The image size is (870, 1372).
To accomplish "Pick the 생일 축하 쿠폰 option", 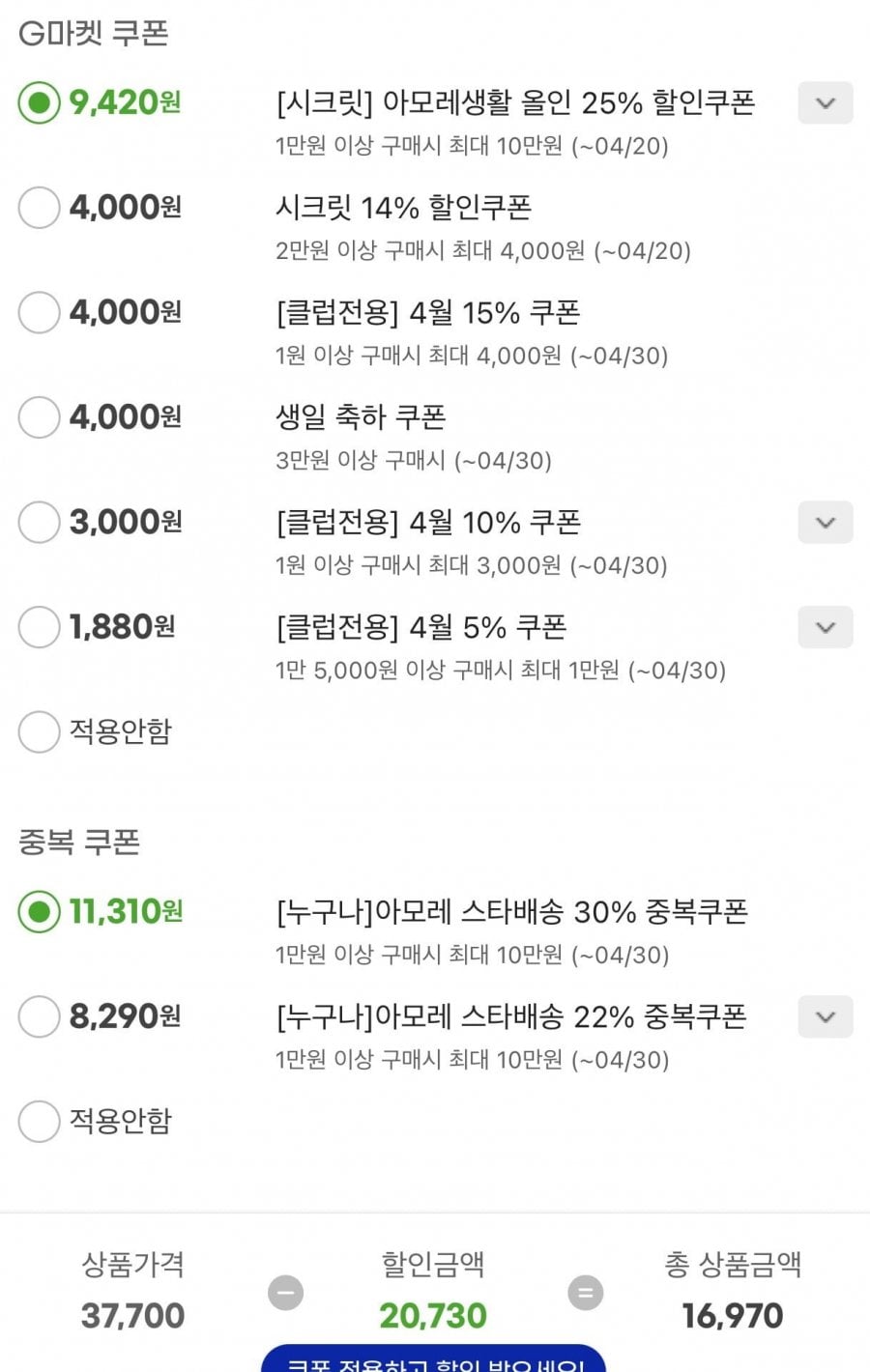I will click(40, 417).
